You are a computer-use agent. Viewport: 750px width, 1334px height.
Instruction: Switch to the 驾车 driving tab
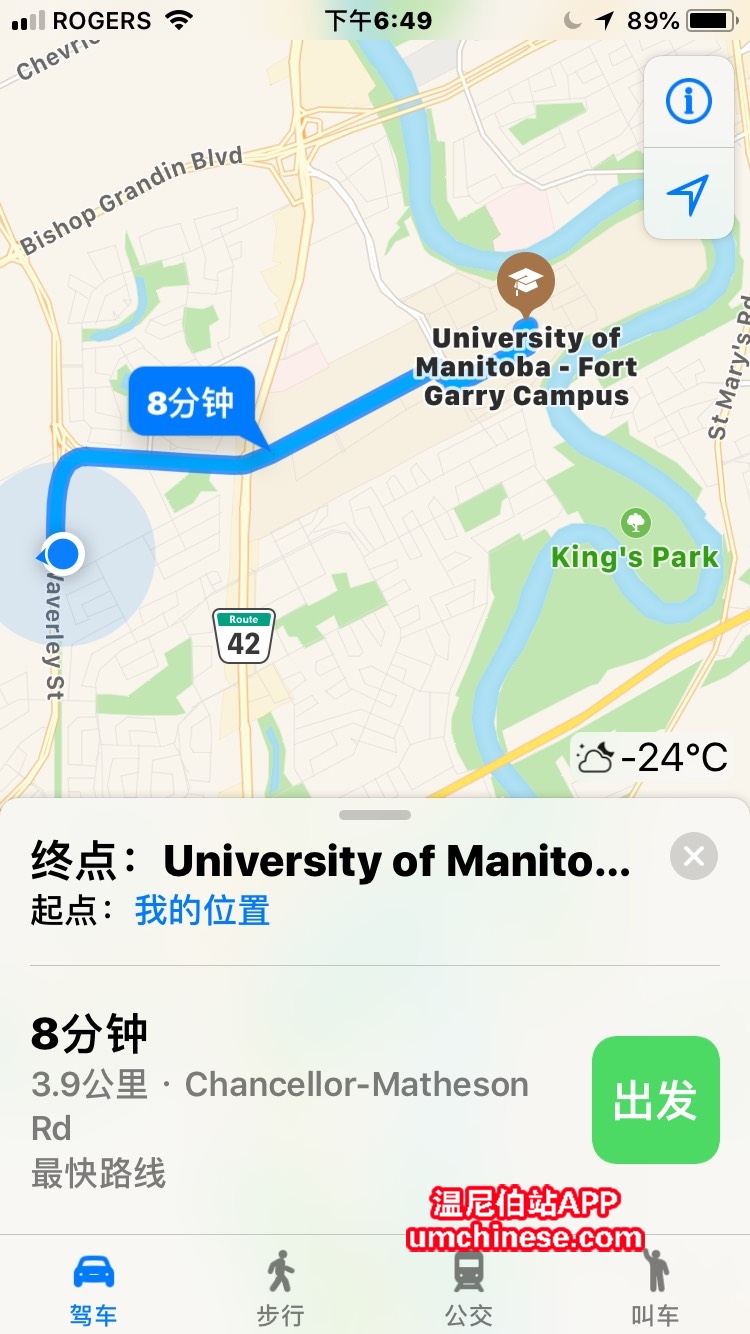point(94,1285)
